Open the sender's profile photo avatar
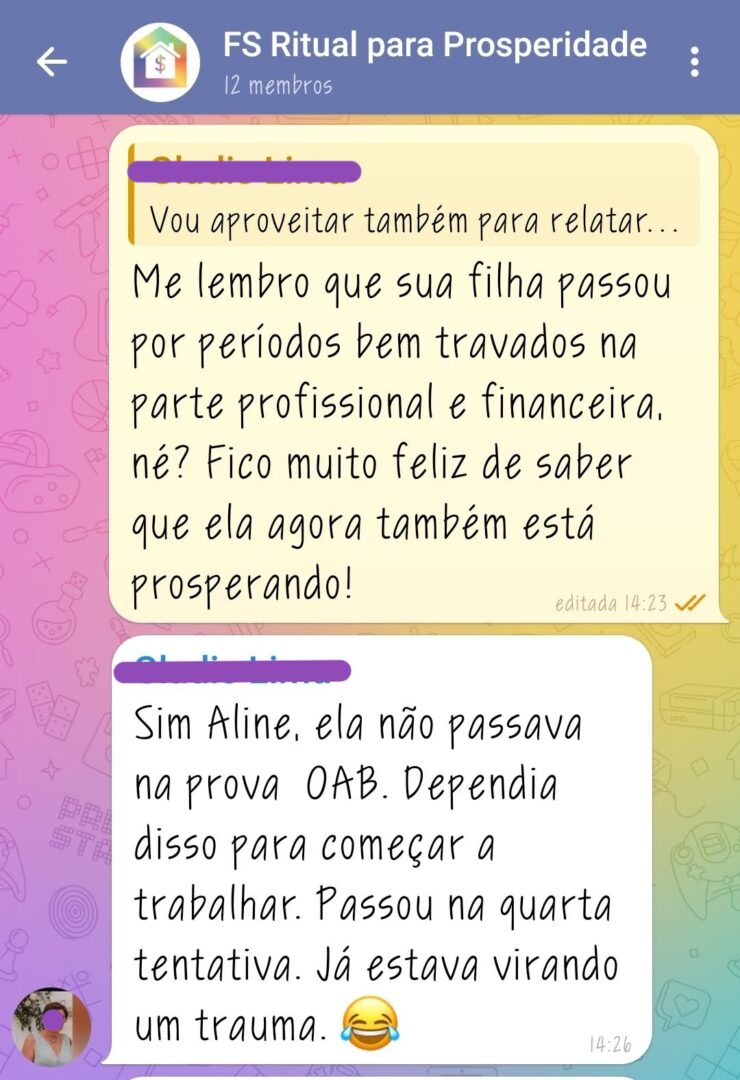 [x=52, y=1026]
